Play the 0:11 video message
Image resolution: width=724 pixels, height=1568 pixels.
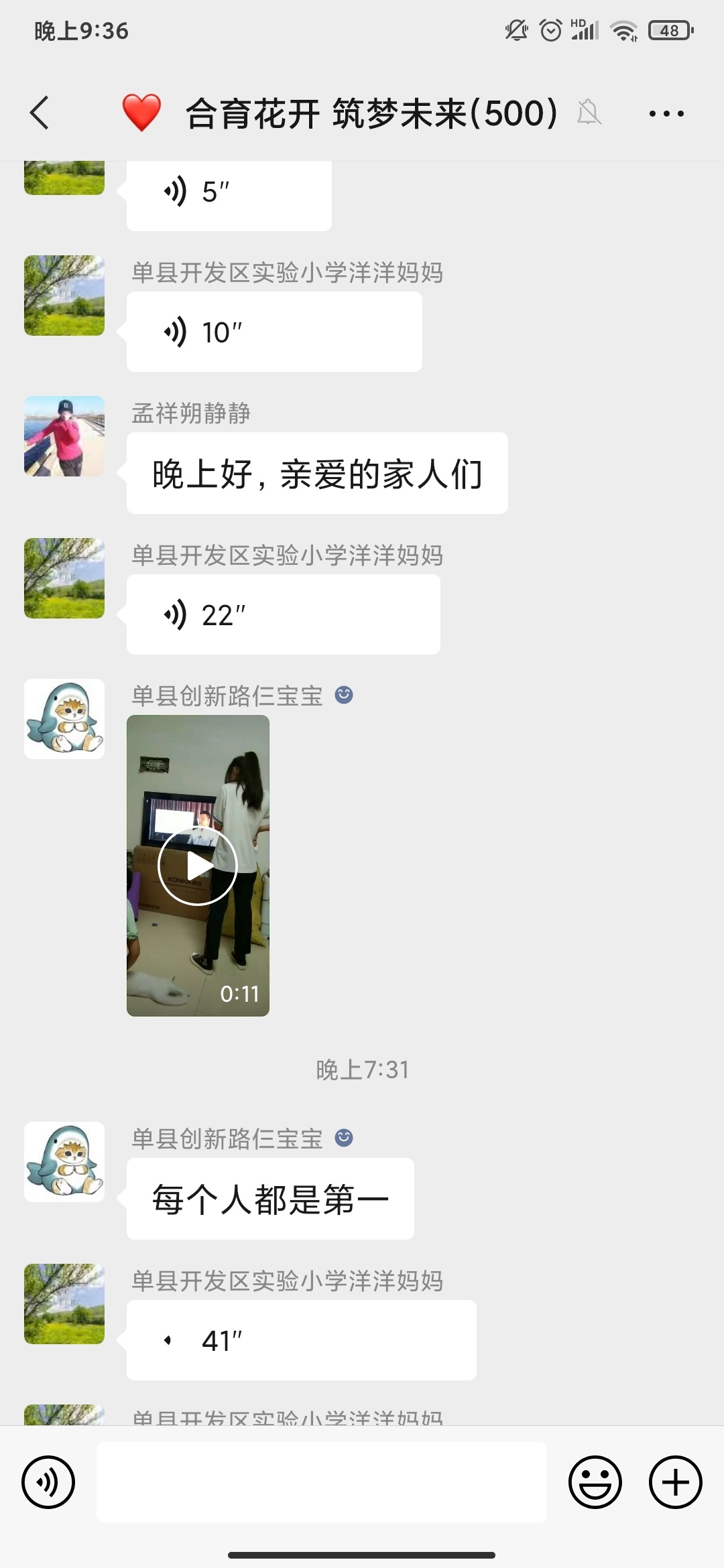[198, 866]
